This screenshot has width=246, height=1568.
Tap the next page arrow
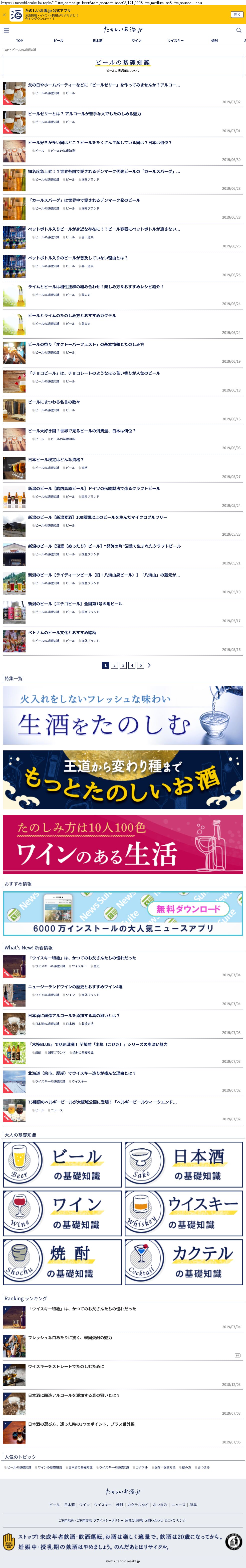coord(149,665)
